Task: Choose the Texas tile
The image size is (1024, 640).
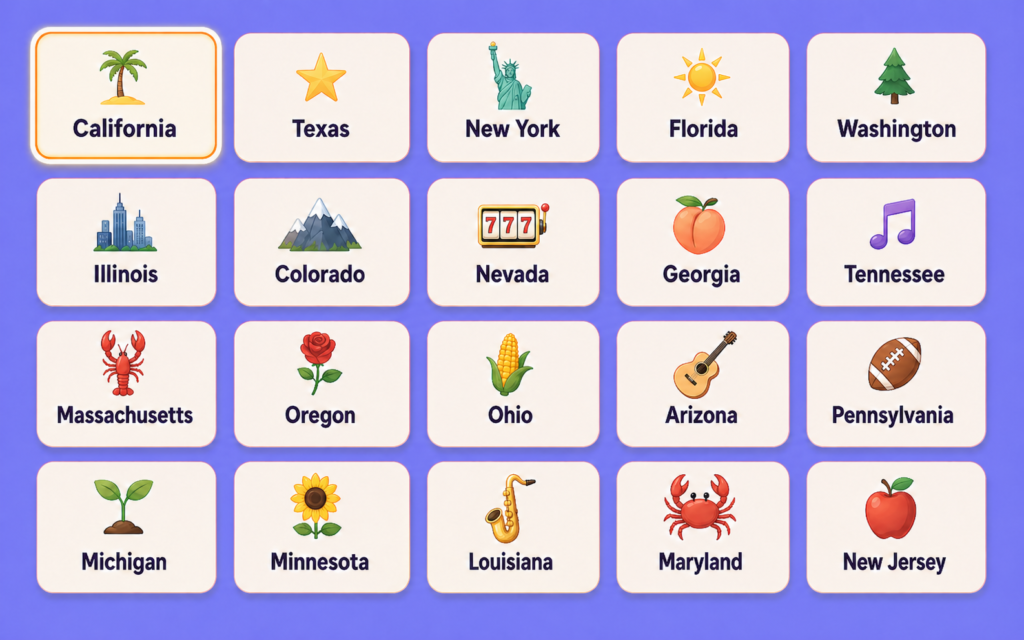Action: pos(321,97)
